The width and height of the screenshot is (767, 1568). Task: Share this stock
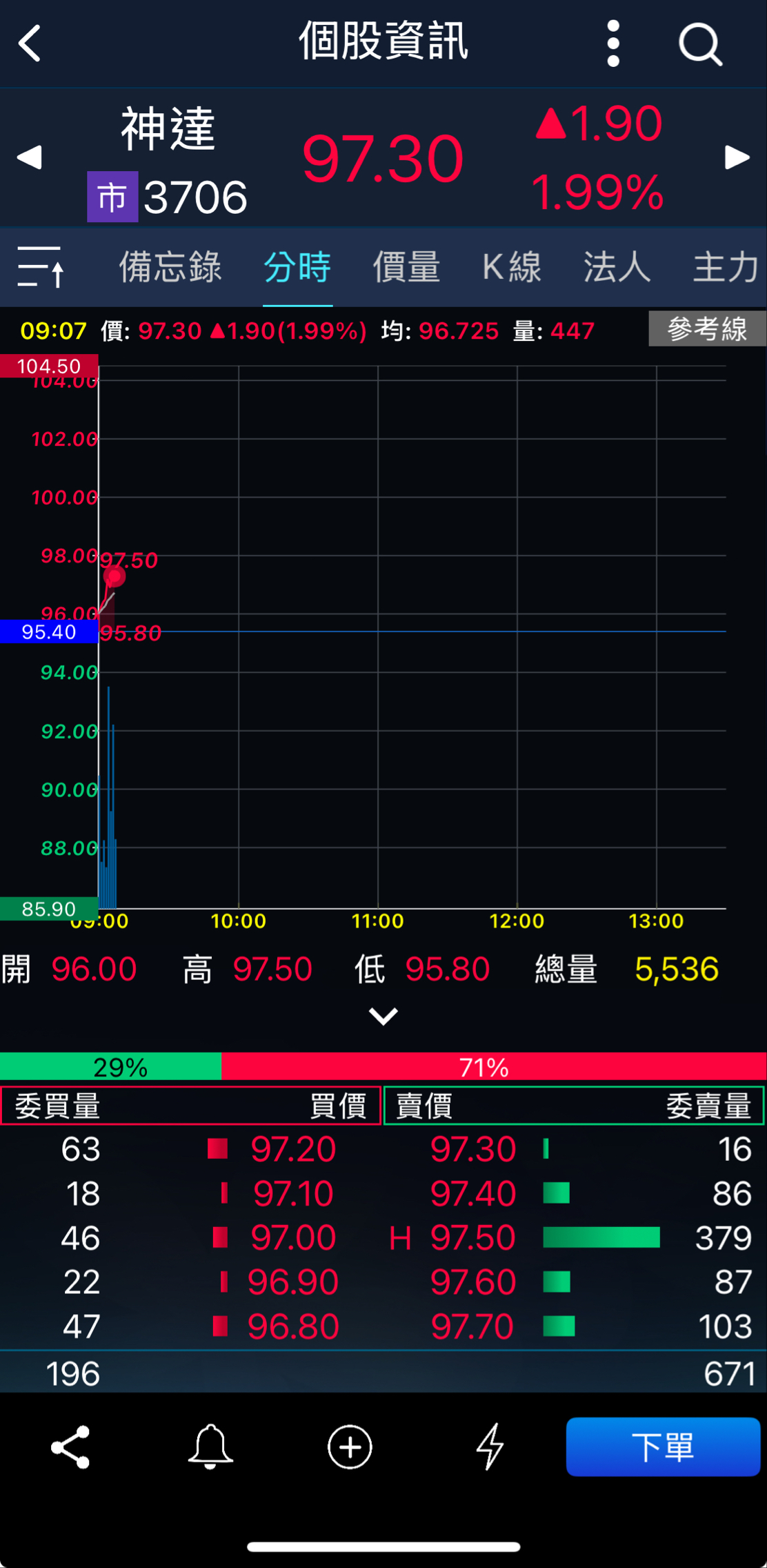pos(70,1447)
